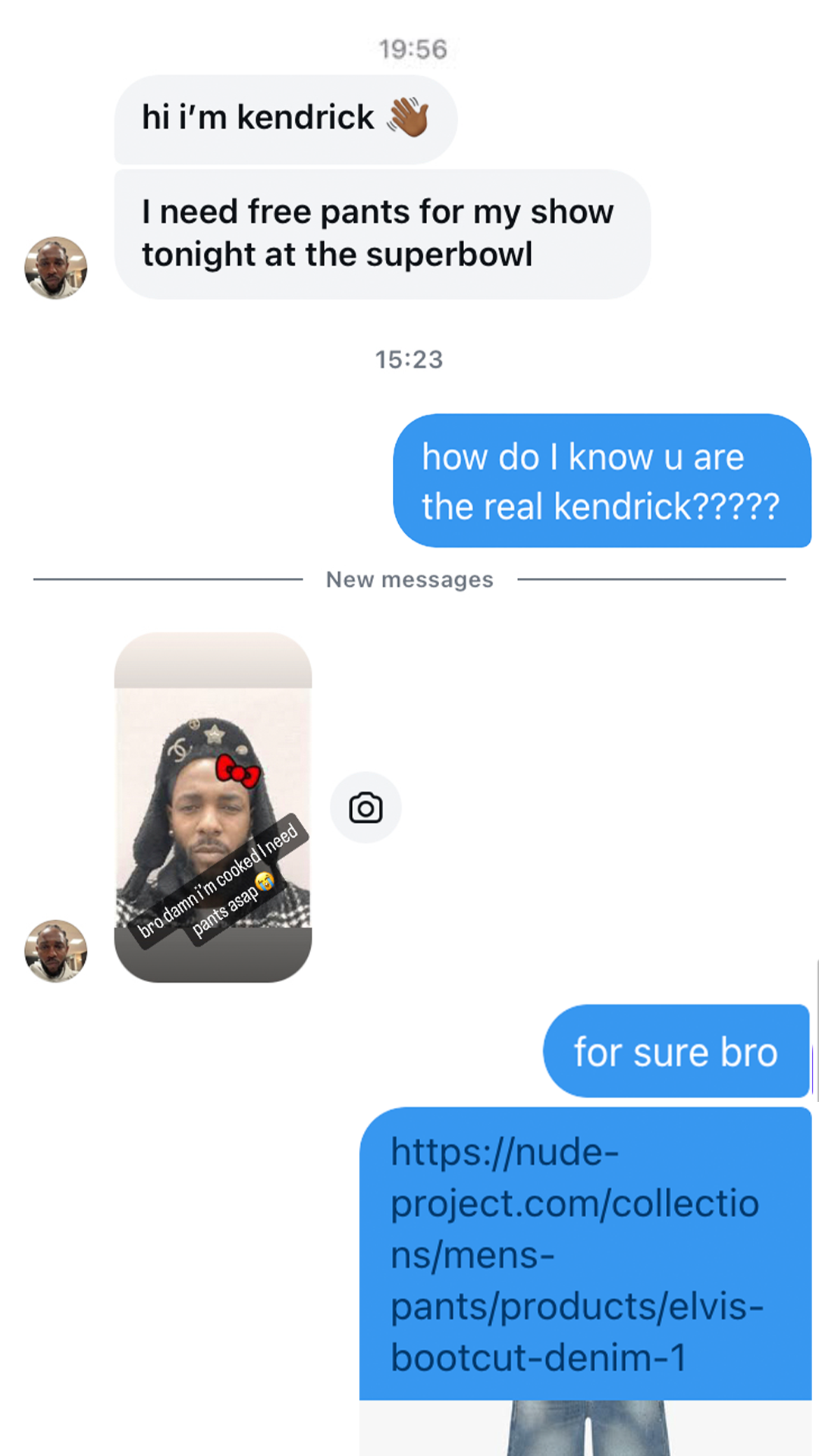Open the shared story photo message

(x=213, y=807)
